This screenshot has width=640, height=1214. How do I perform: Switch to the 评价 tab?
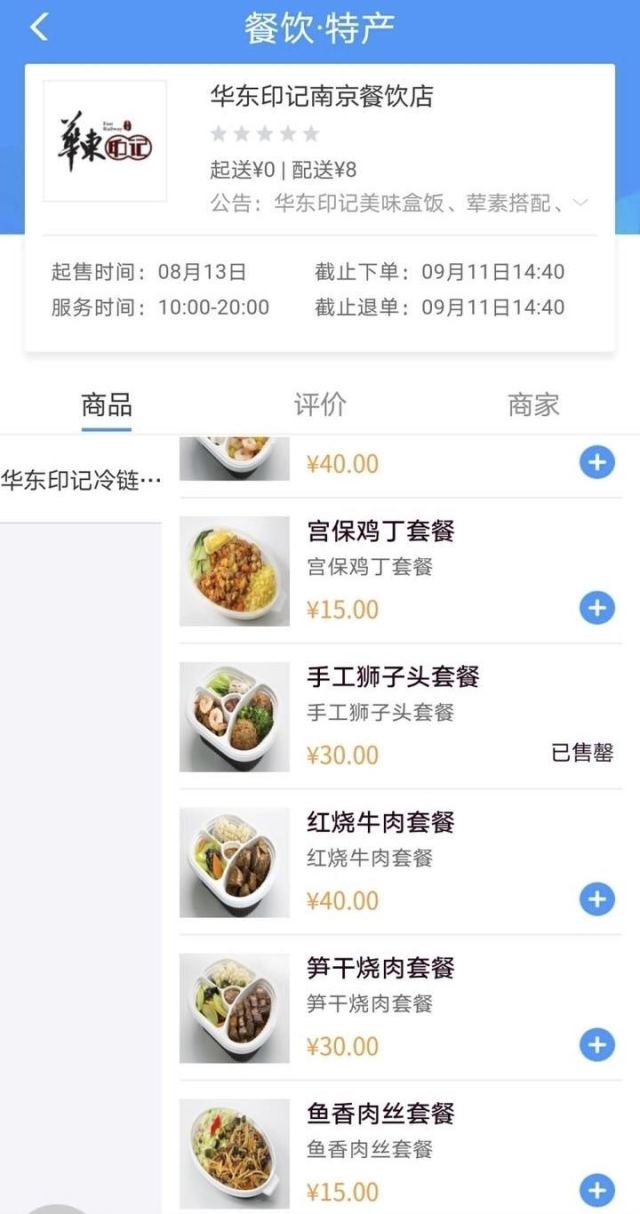(x=320, y=405)
